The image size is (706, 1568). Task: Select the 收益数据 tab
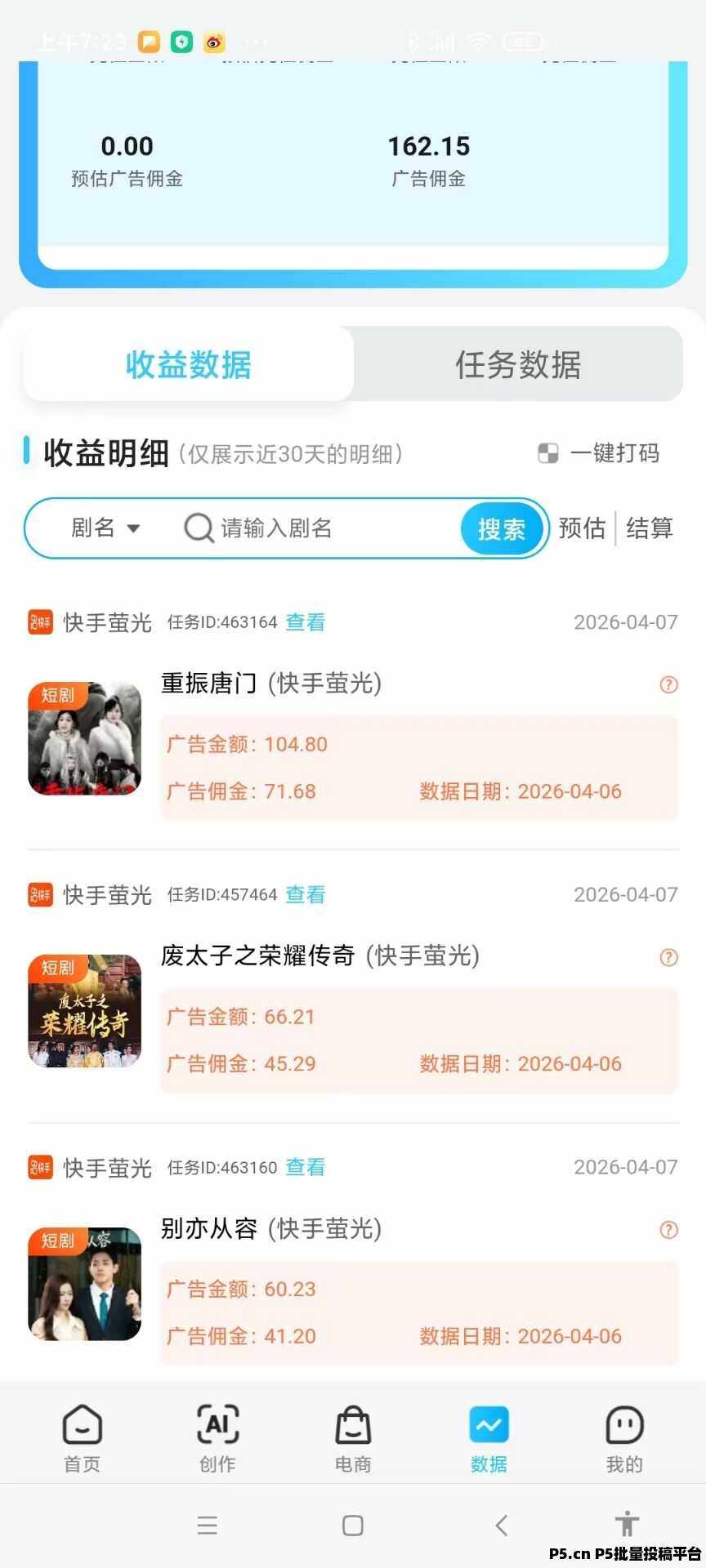pyautogui.click(x=189, y=364)
